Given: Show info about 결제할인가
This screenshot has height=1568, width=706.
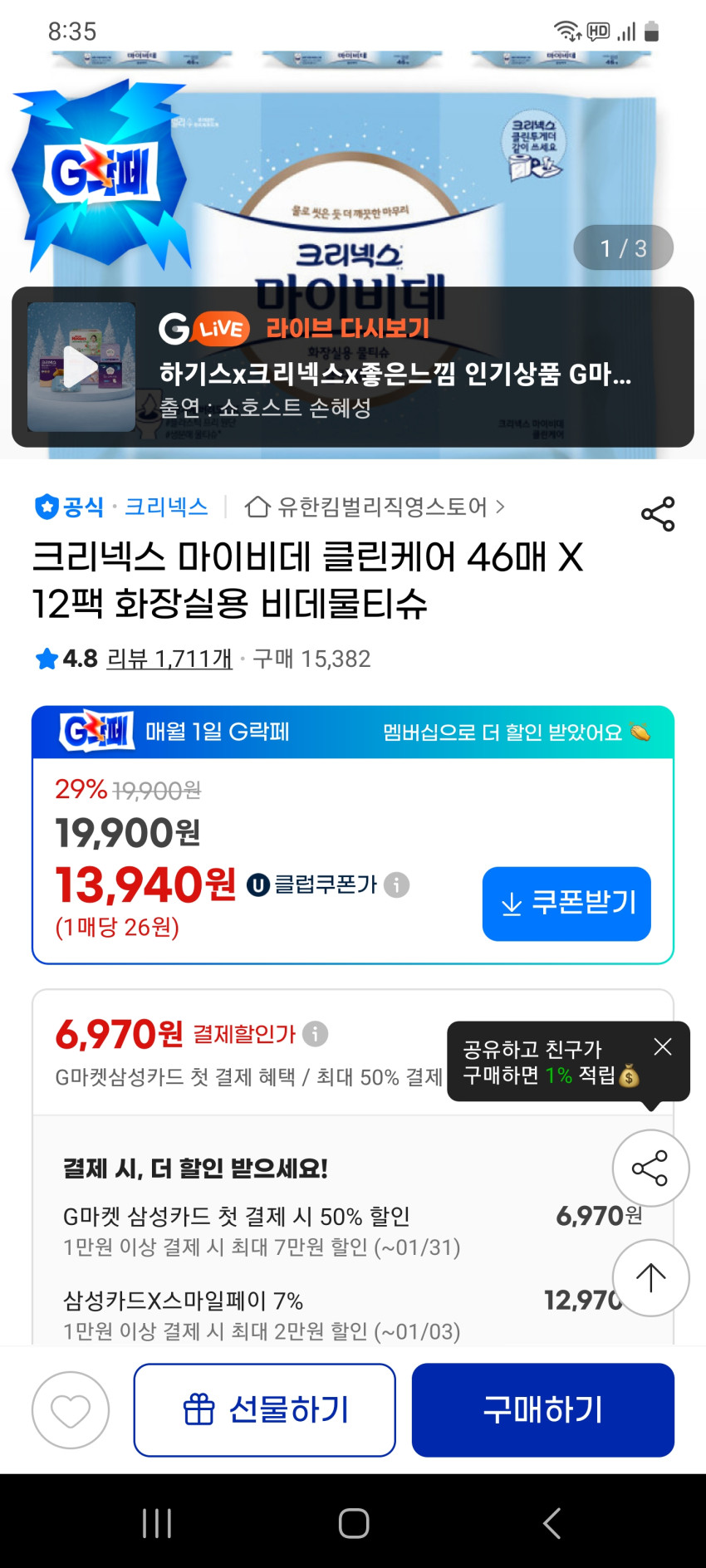Looking at the screenshot, I should [x=316, y=1034].
